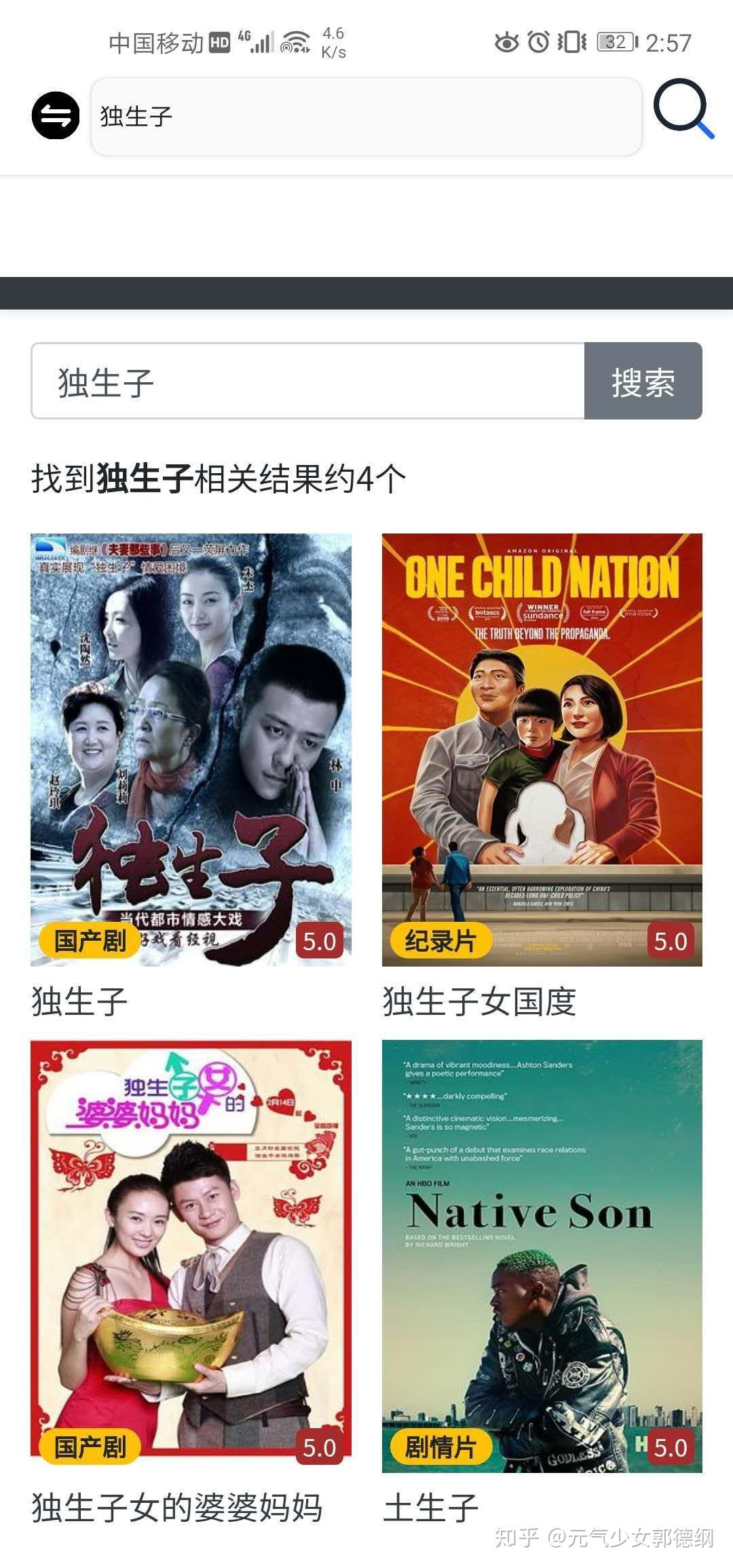Open 独生子女的婆婆妈妈 series
733x1568 pixels.
pos(191,1256)
